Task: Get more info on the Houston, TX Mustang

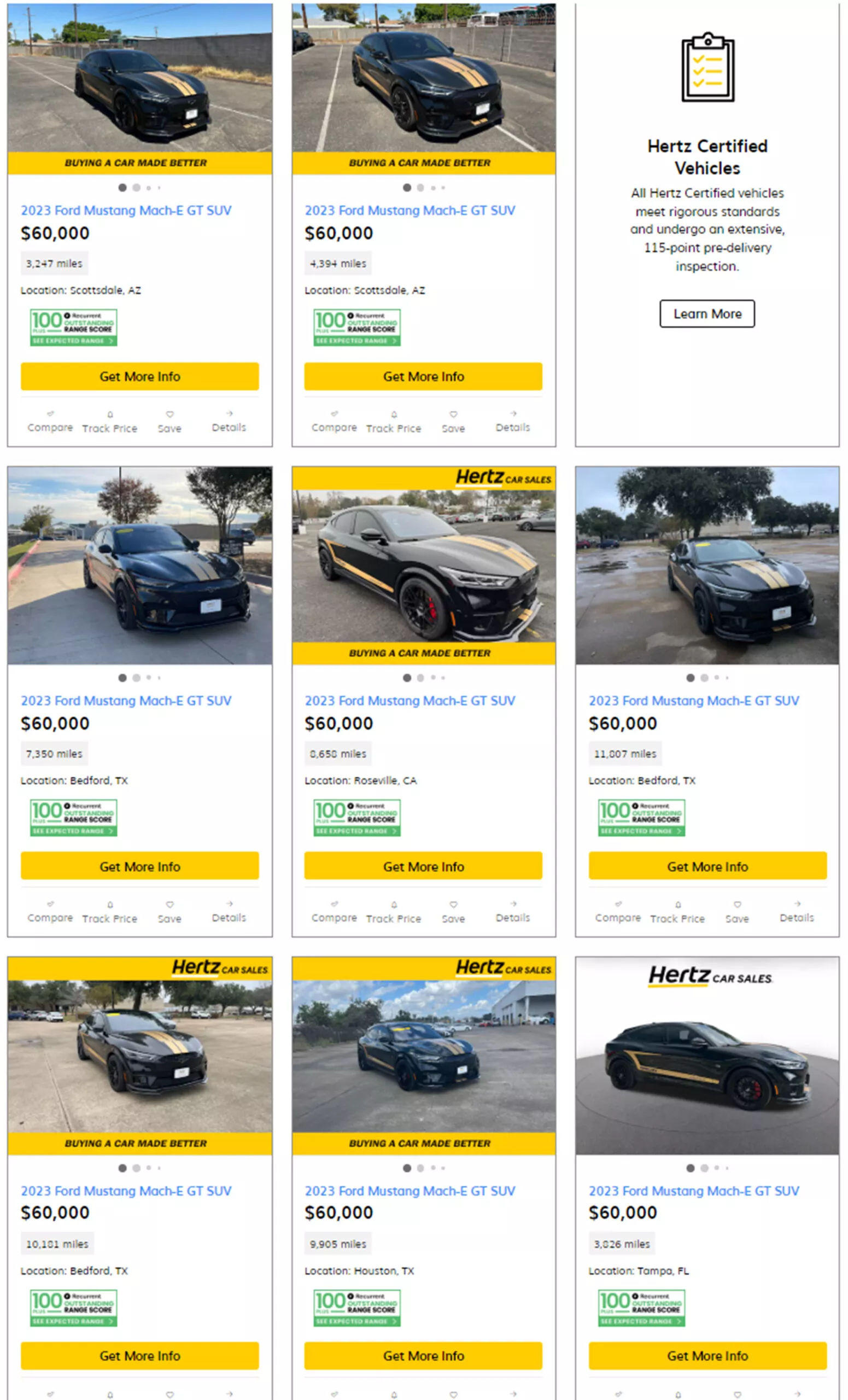Action: pos(423,1356)
